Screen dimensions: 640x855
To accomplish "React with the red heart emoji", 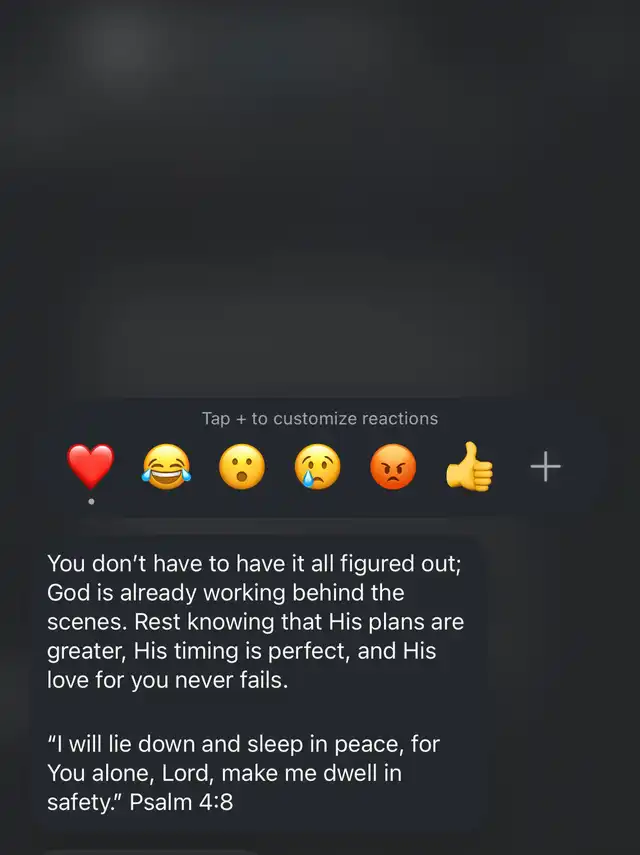I will click(x=91, y=467).
